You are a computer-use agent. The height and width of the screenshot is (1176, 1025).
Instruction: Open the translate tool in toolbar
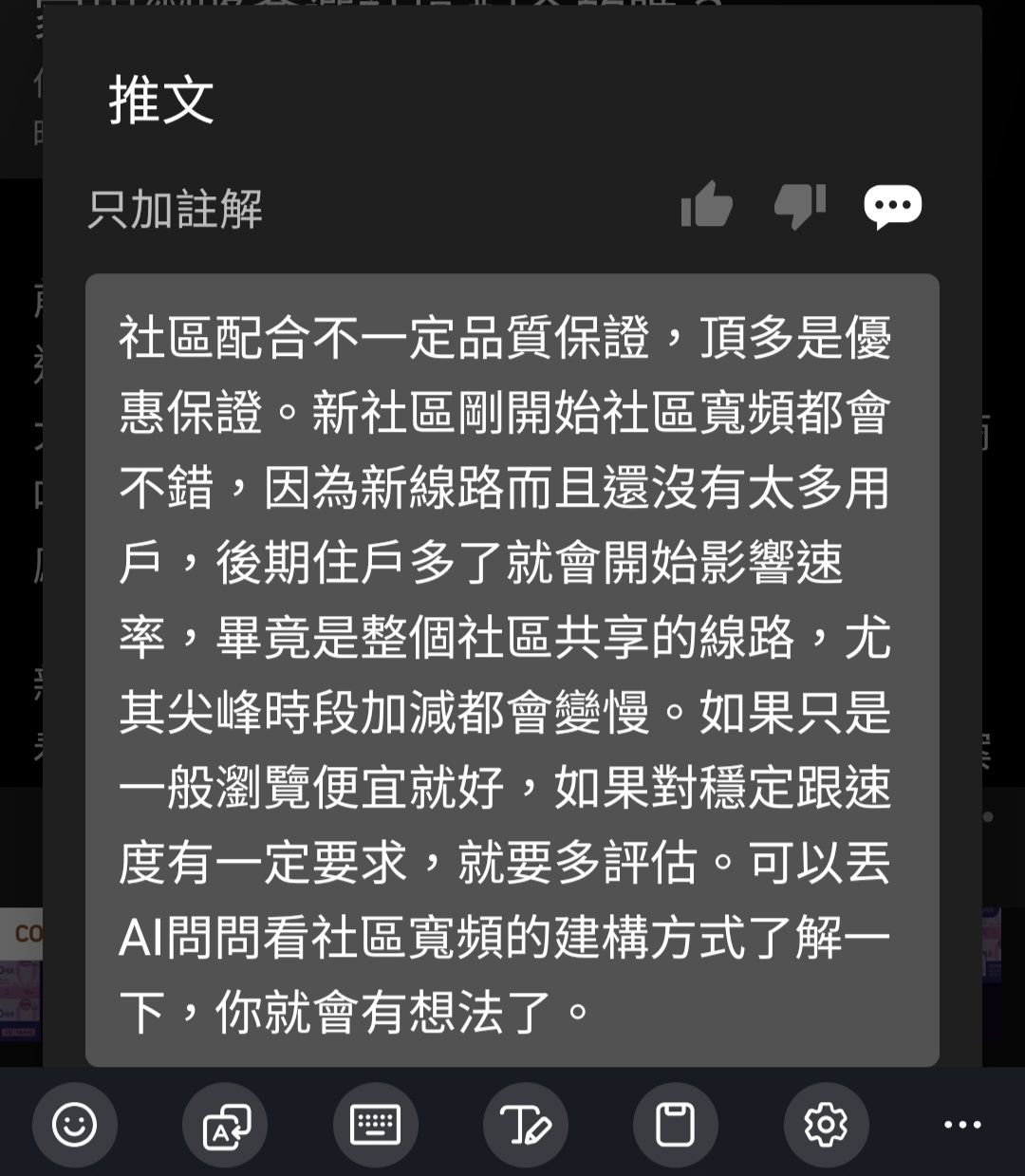pyautogui.click(x=226, y=1125)
